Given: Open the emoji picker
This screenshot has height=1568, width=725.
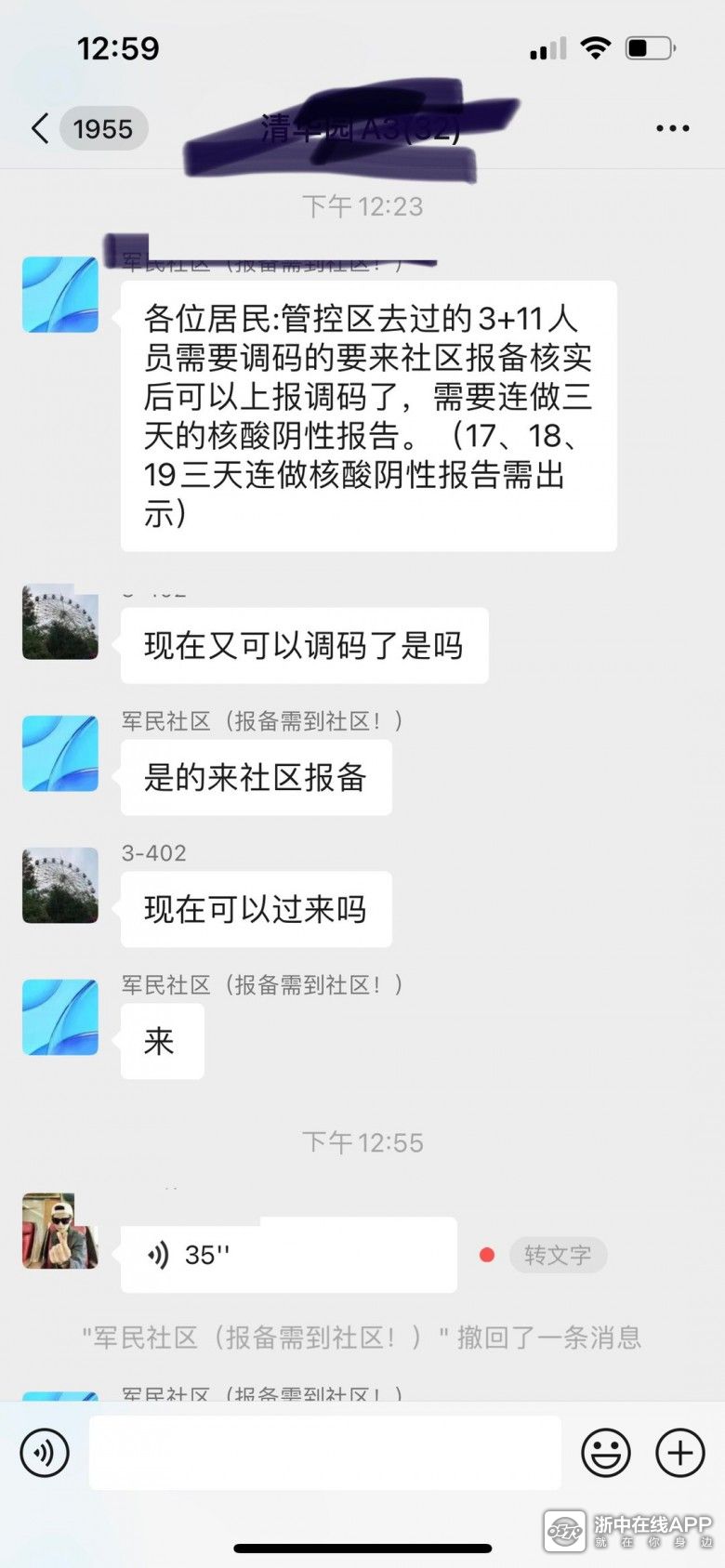Looking at the screenshot, I should [606, 1452].
